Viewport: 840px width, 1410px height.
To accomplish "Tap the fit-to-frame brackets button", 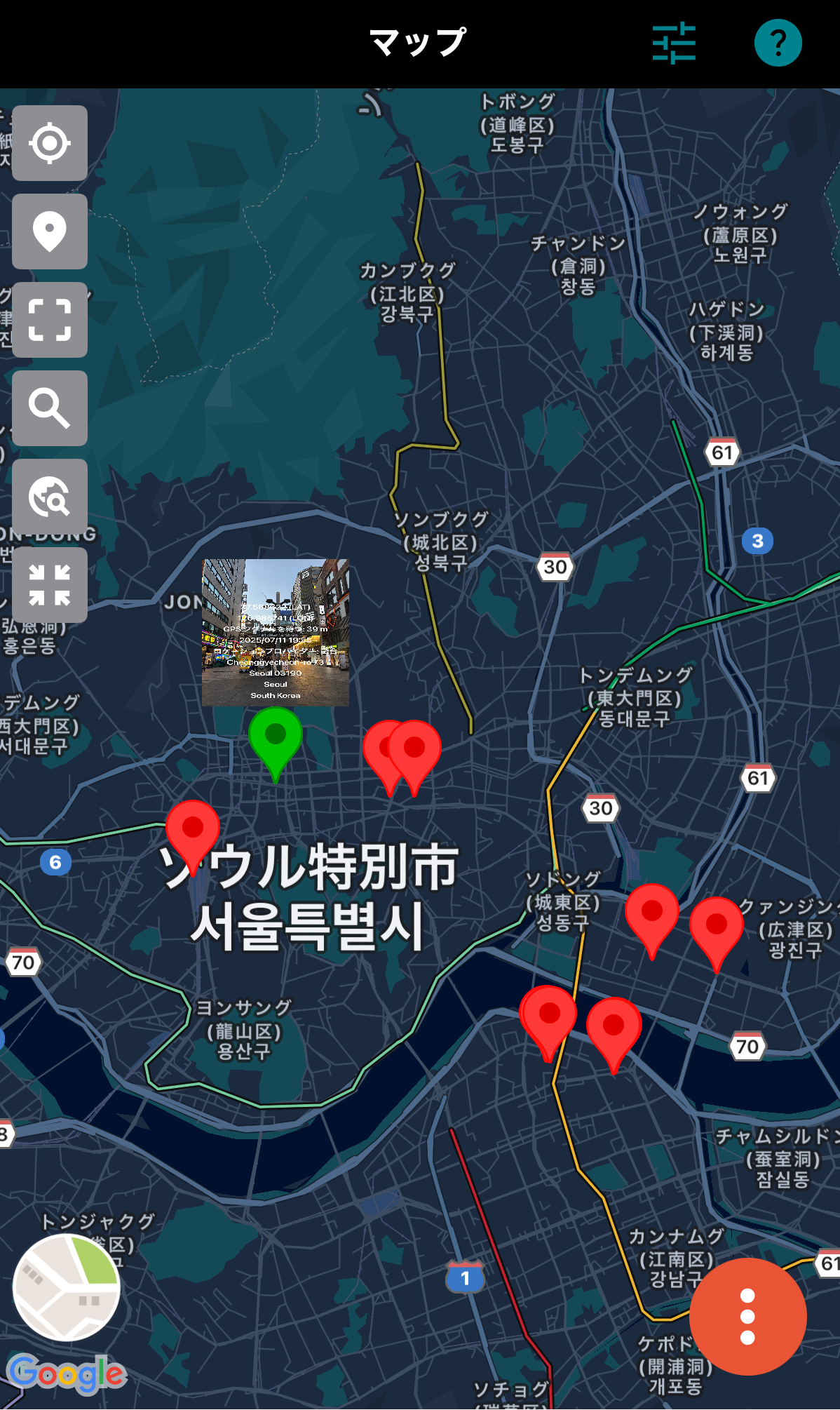I will [x=50, y=320].
